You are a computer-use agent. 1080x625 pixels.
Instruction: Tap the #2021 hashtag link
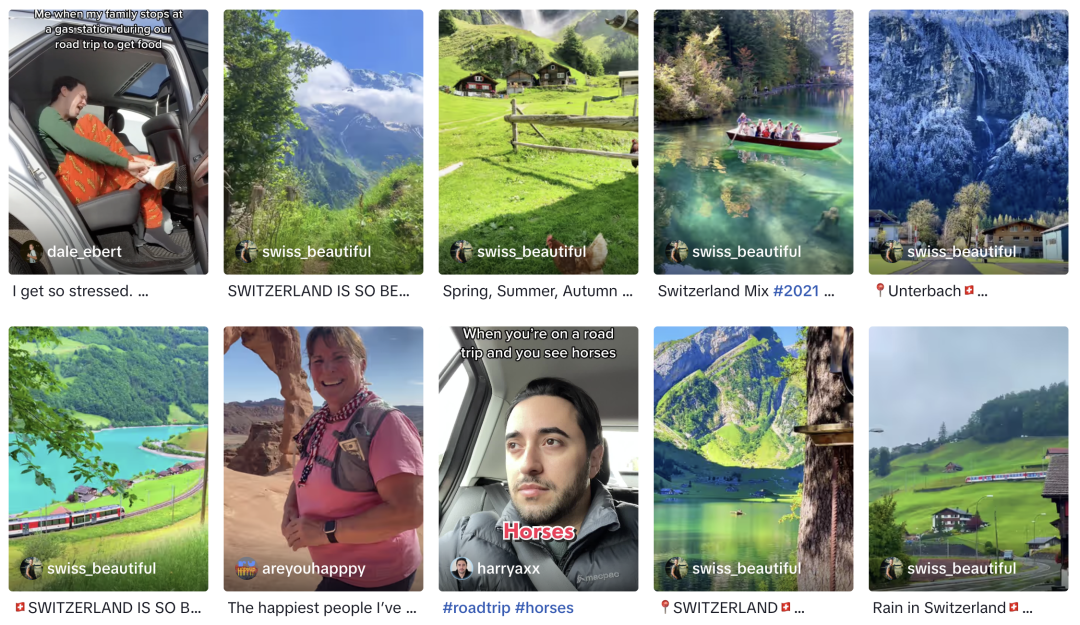tap(795, 291)
